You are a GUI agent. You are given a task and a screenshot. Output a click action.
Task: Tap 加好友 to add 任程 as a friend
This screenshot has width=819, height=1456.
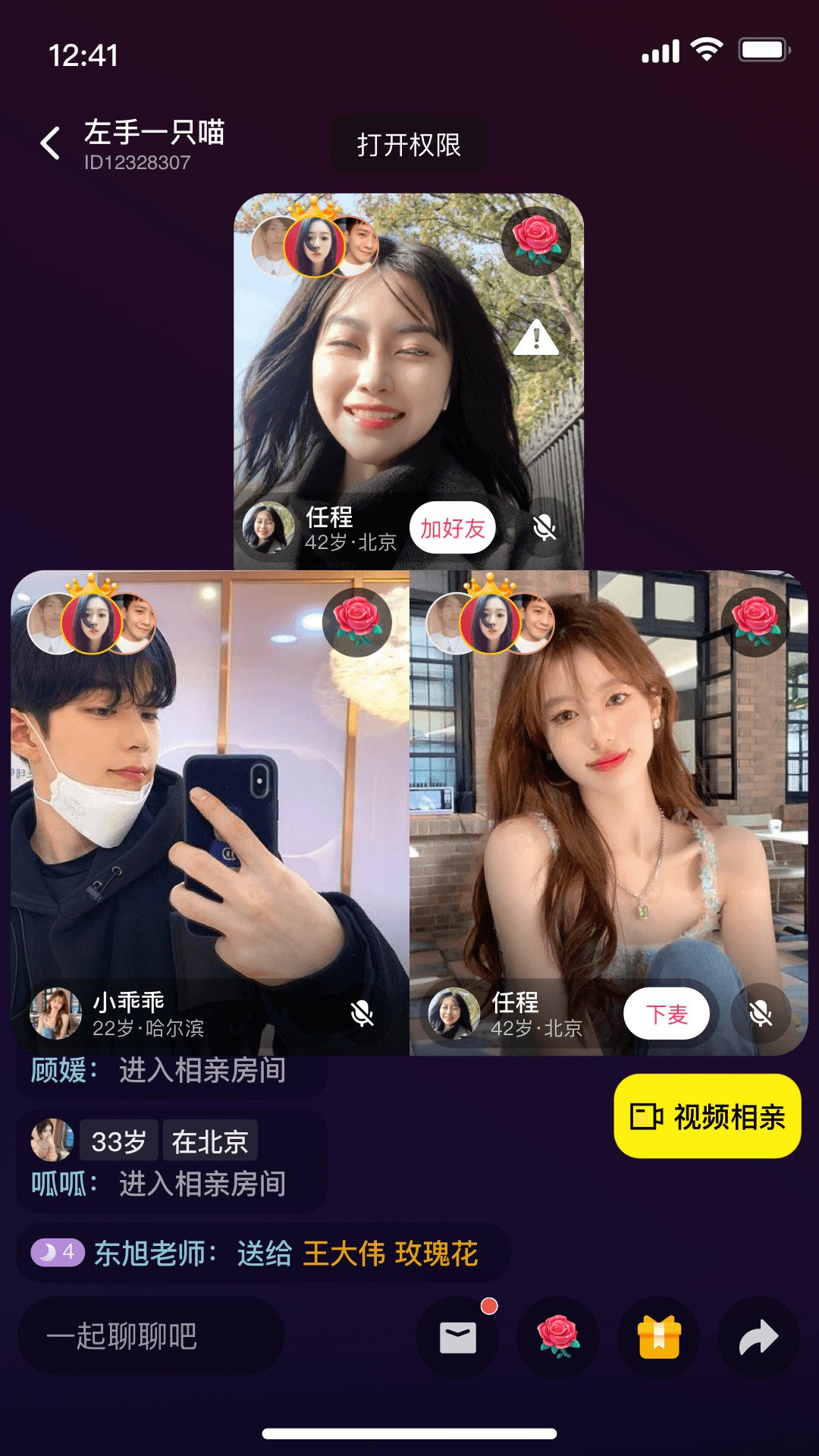pos(453,529)
